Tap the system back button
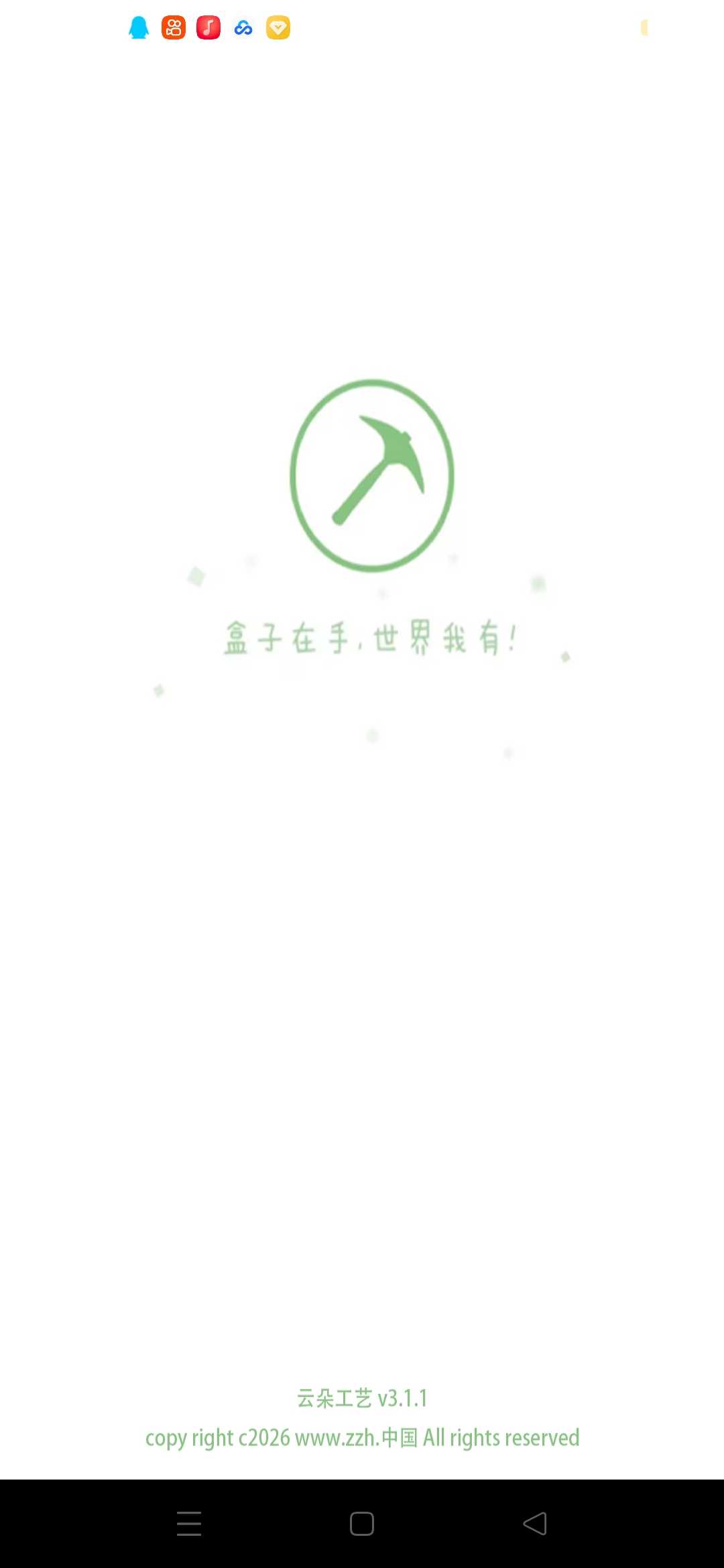This screenshot has width=724, height=1568. 535,1523
